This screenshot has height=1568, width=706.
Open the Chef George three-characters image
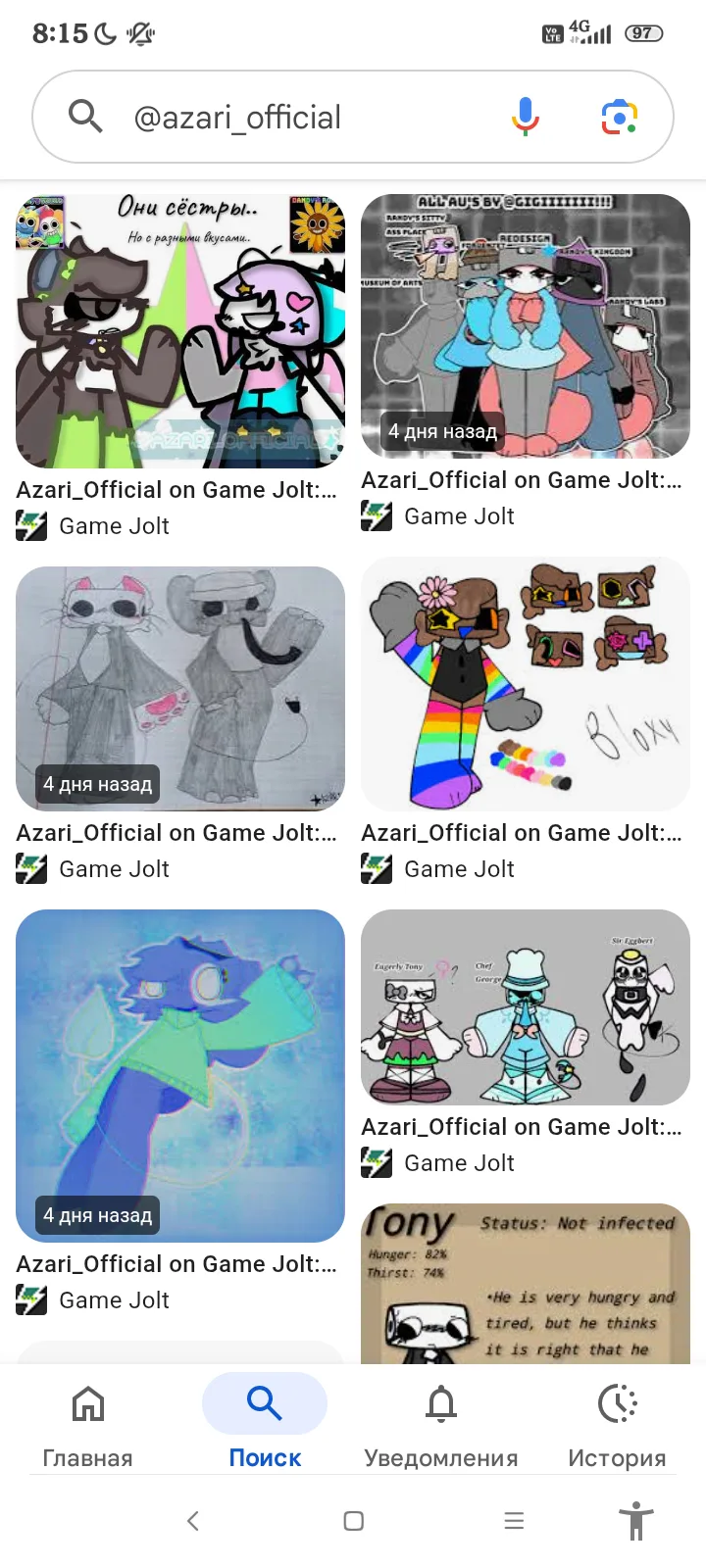pyautogui.click(x=526, y=1007)
